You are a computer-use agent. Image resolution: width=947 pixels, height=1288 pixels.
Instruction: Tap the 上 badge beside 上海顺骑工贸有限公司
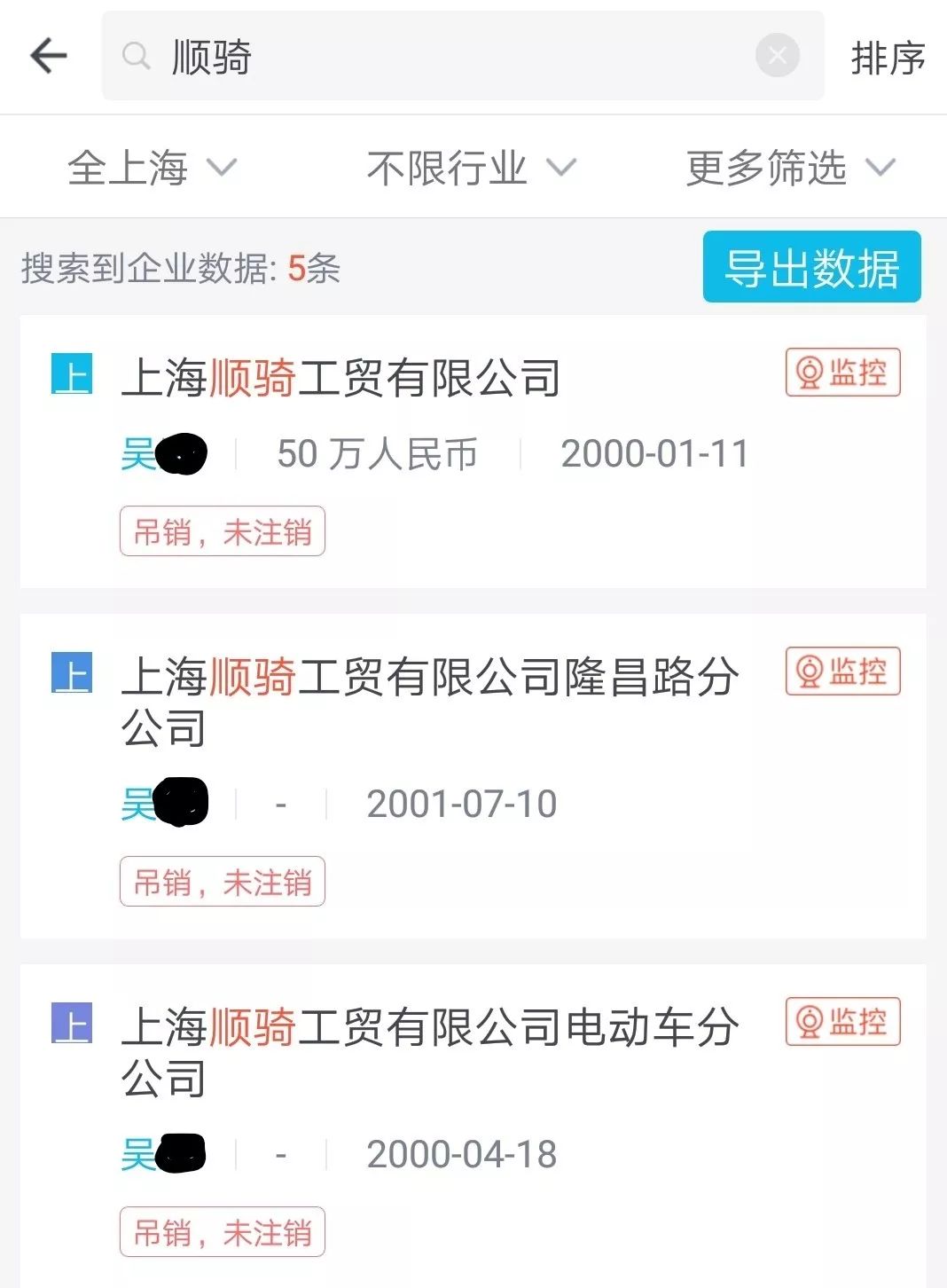pyautogui.click(x=70, y=374)
